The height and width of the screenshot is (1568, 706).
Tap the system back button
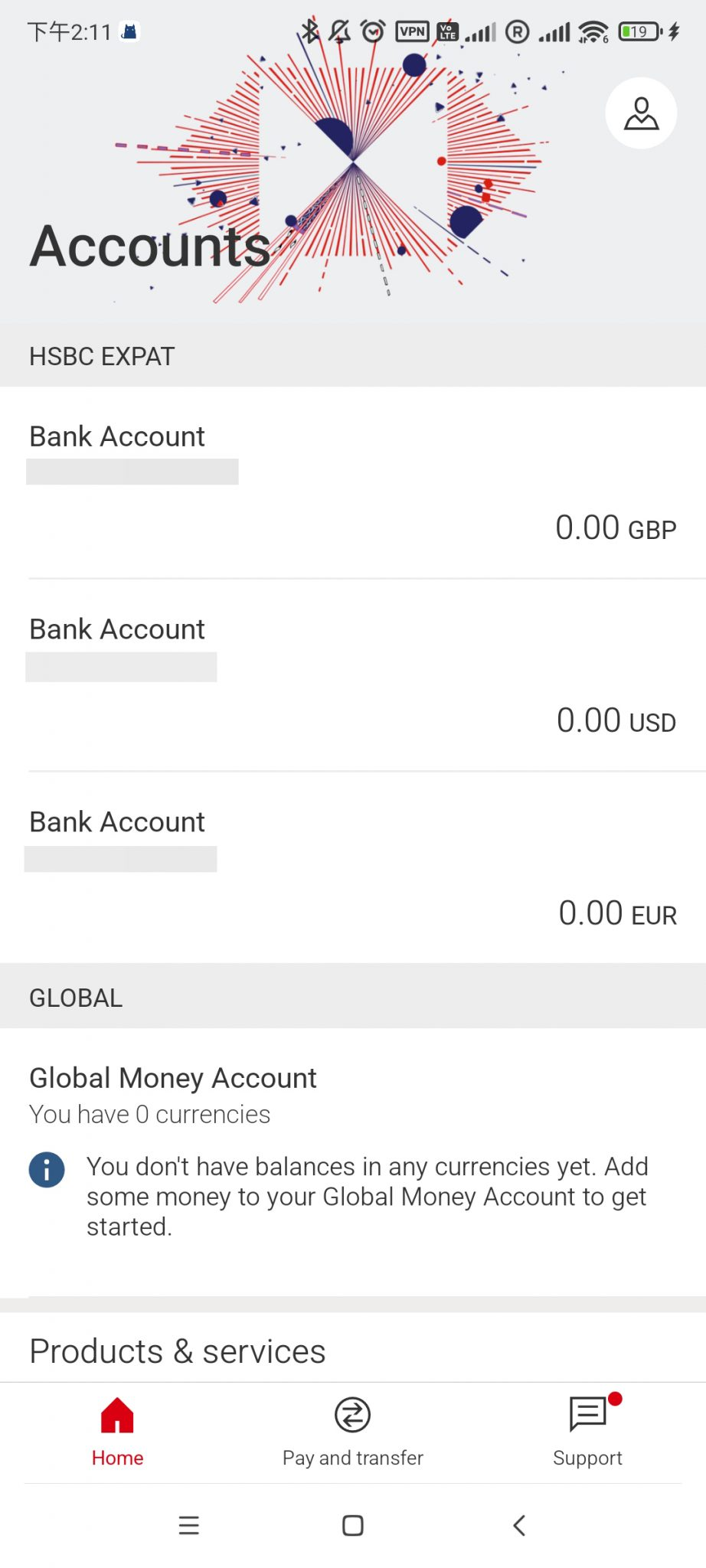point(519,1525)
